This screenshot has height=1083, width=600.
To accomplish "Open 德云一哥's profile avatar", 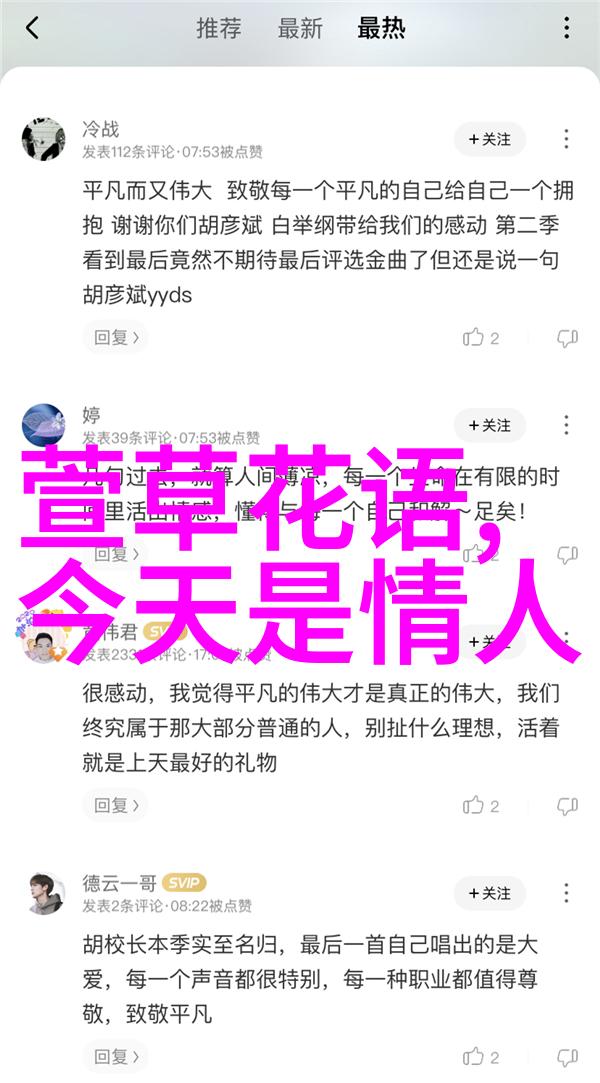I will (44, 893).
